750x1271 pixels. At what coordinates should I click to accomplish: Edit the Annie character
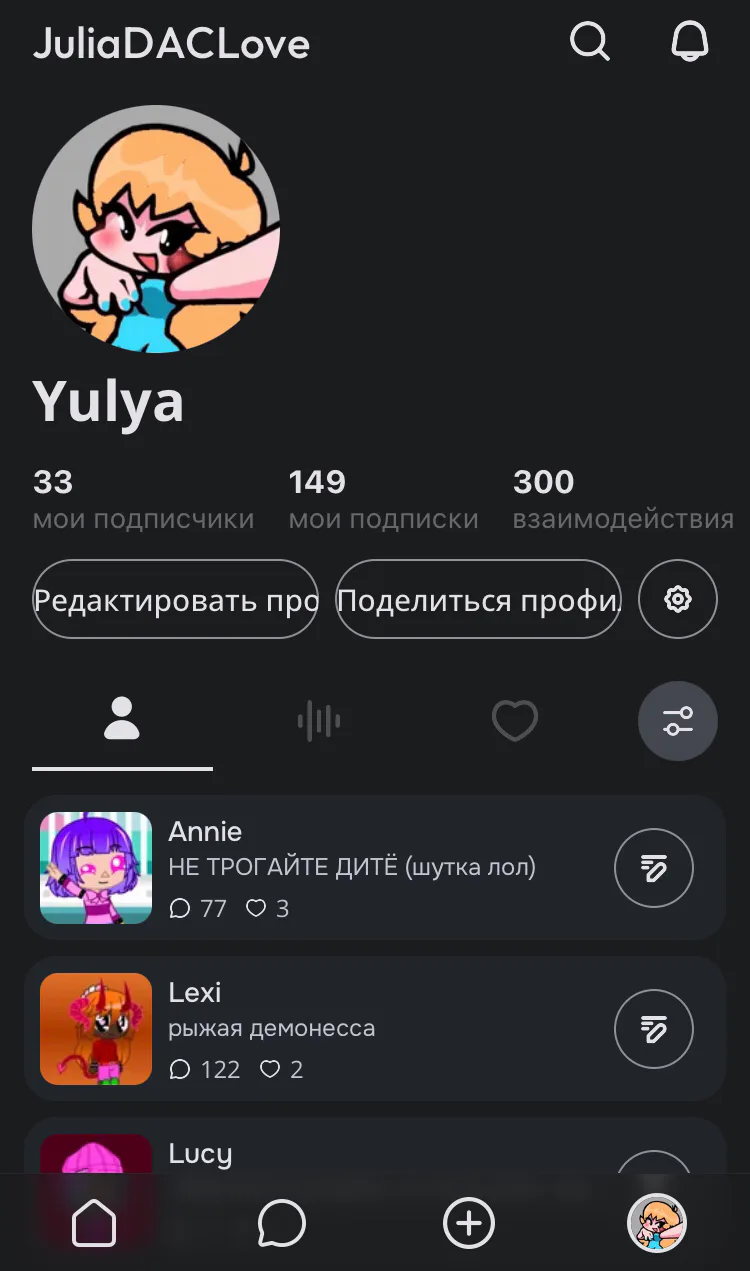[x=654, y=867]
